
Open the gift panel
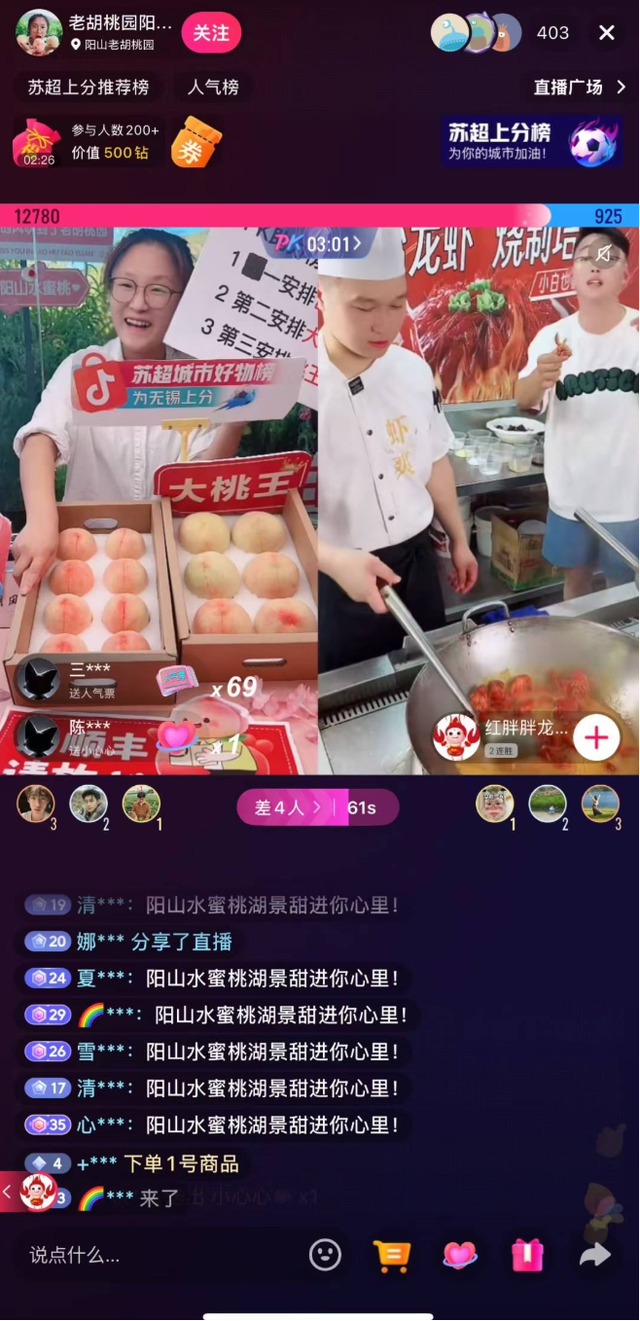[527, 1254]
